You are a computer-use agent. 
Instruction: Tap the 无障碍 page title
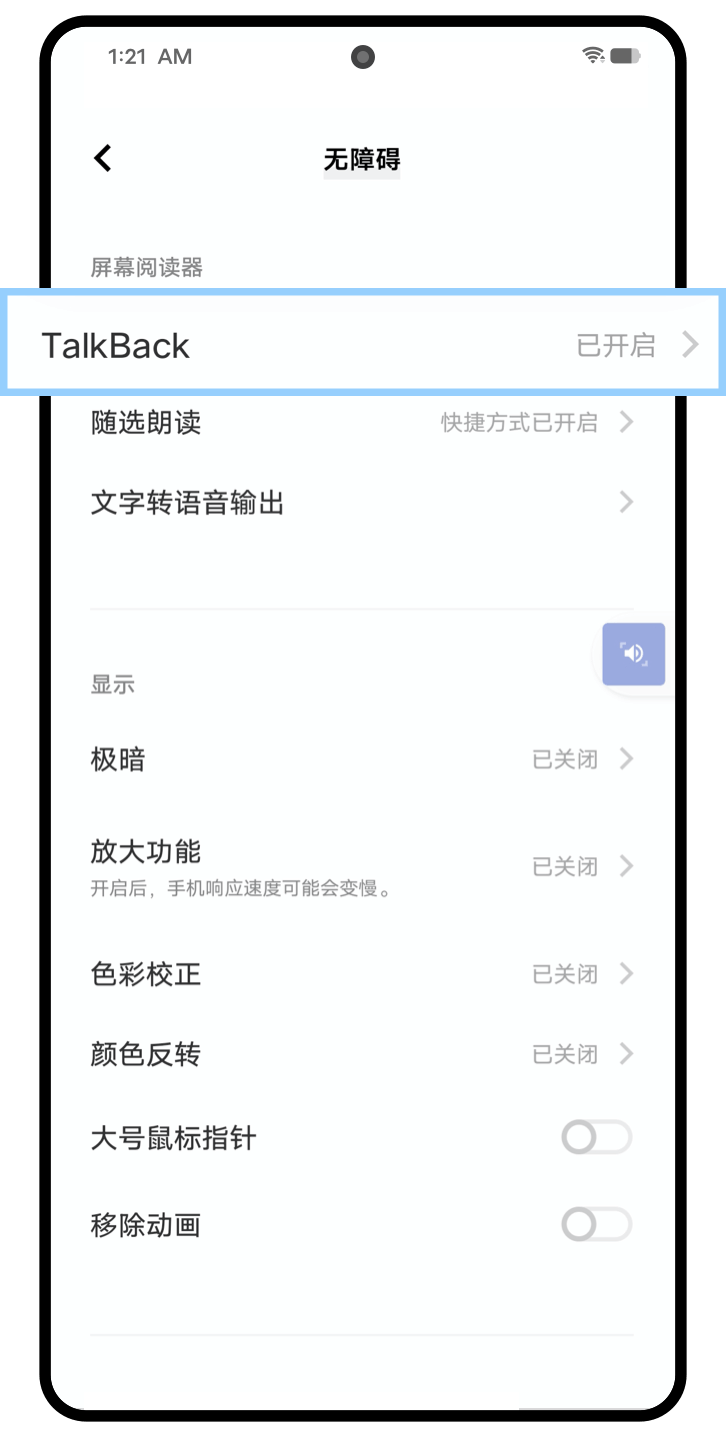(362, 158)
